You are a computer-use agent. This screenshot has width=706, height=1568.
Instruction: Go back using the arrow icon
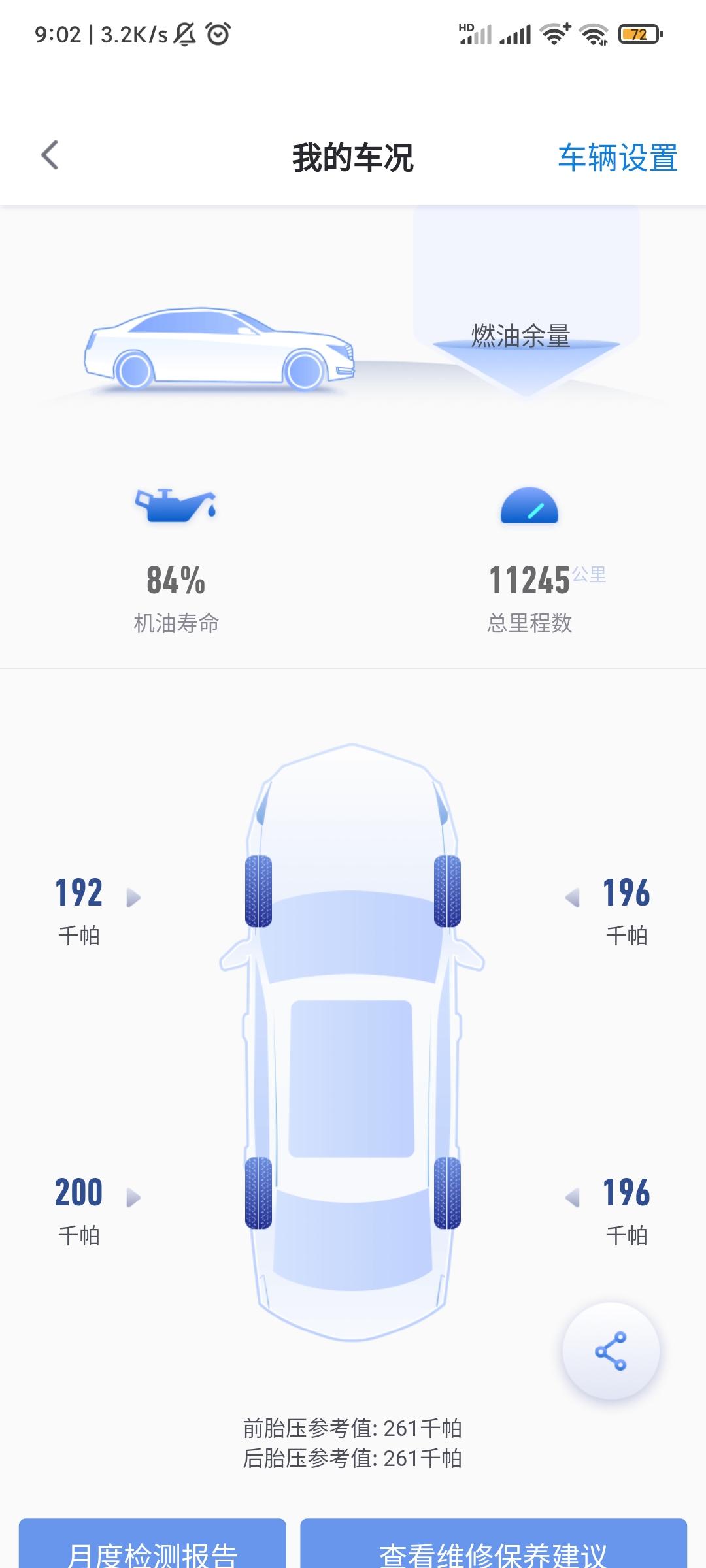[50, 155]
